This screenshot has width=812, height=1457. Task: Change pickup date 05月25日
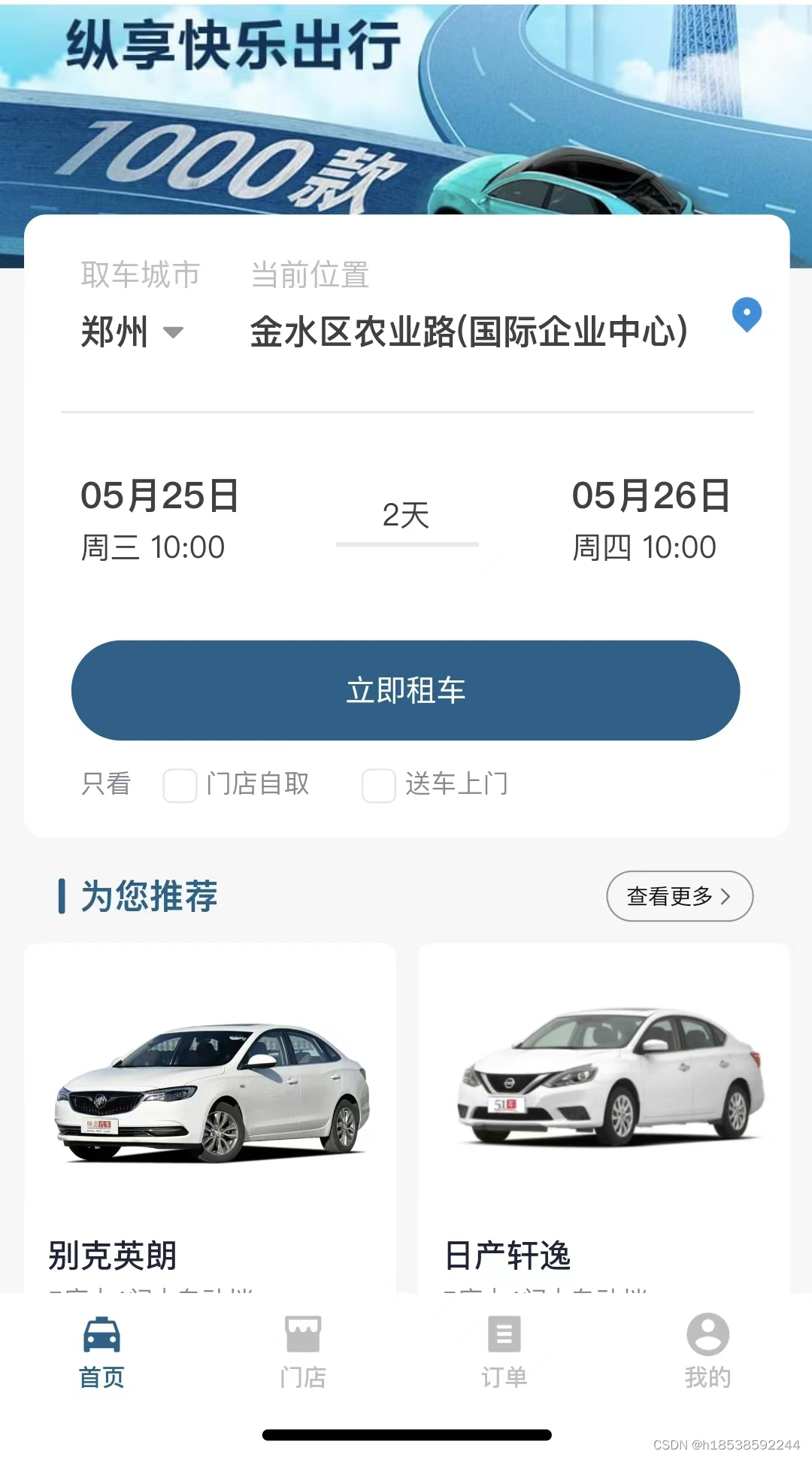pyautogui.click(x=159, y=519)
